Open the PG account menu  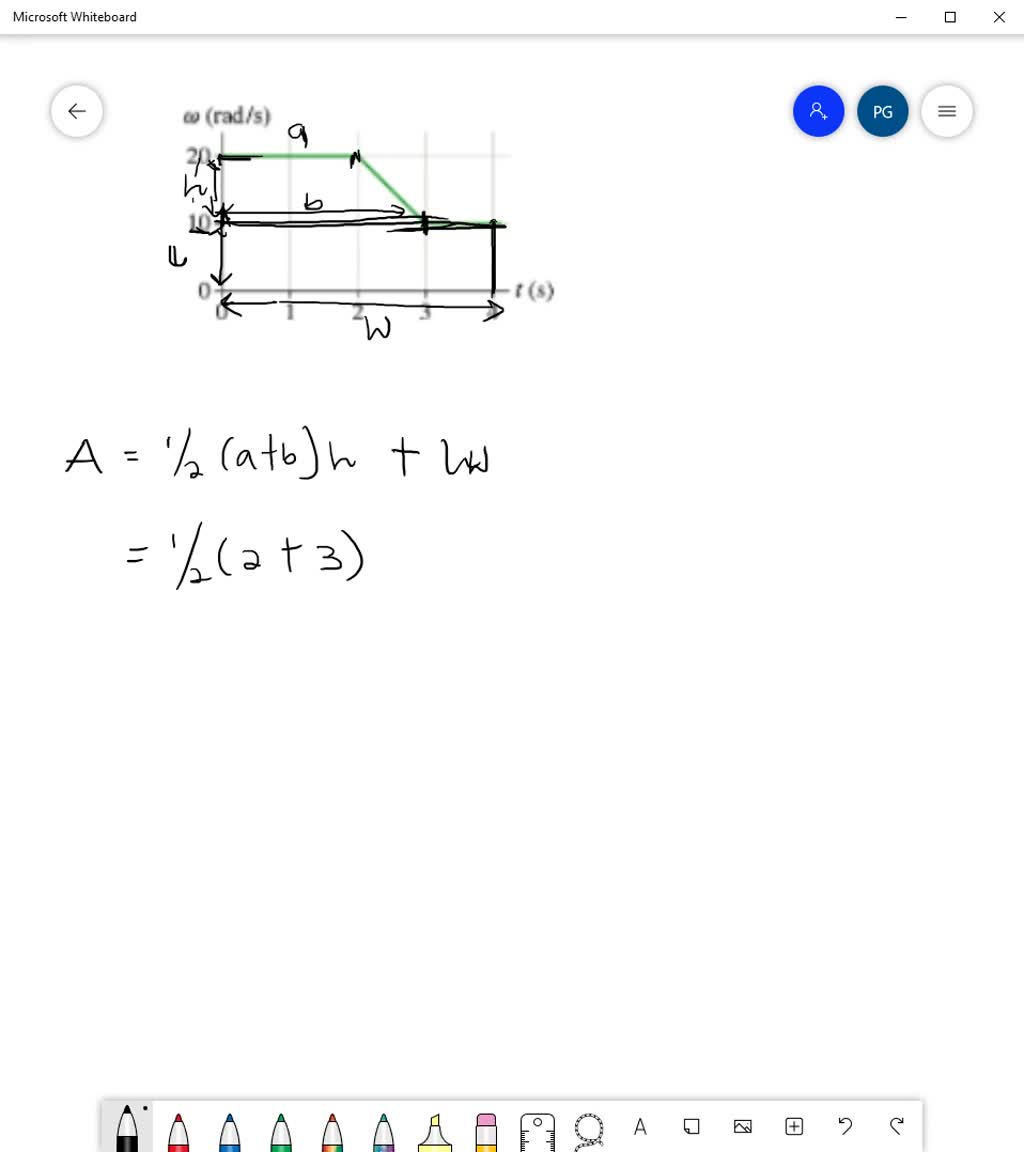coord(882,111)
